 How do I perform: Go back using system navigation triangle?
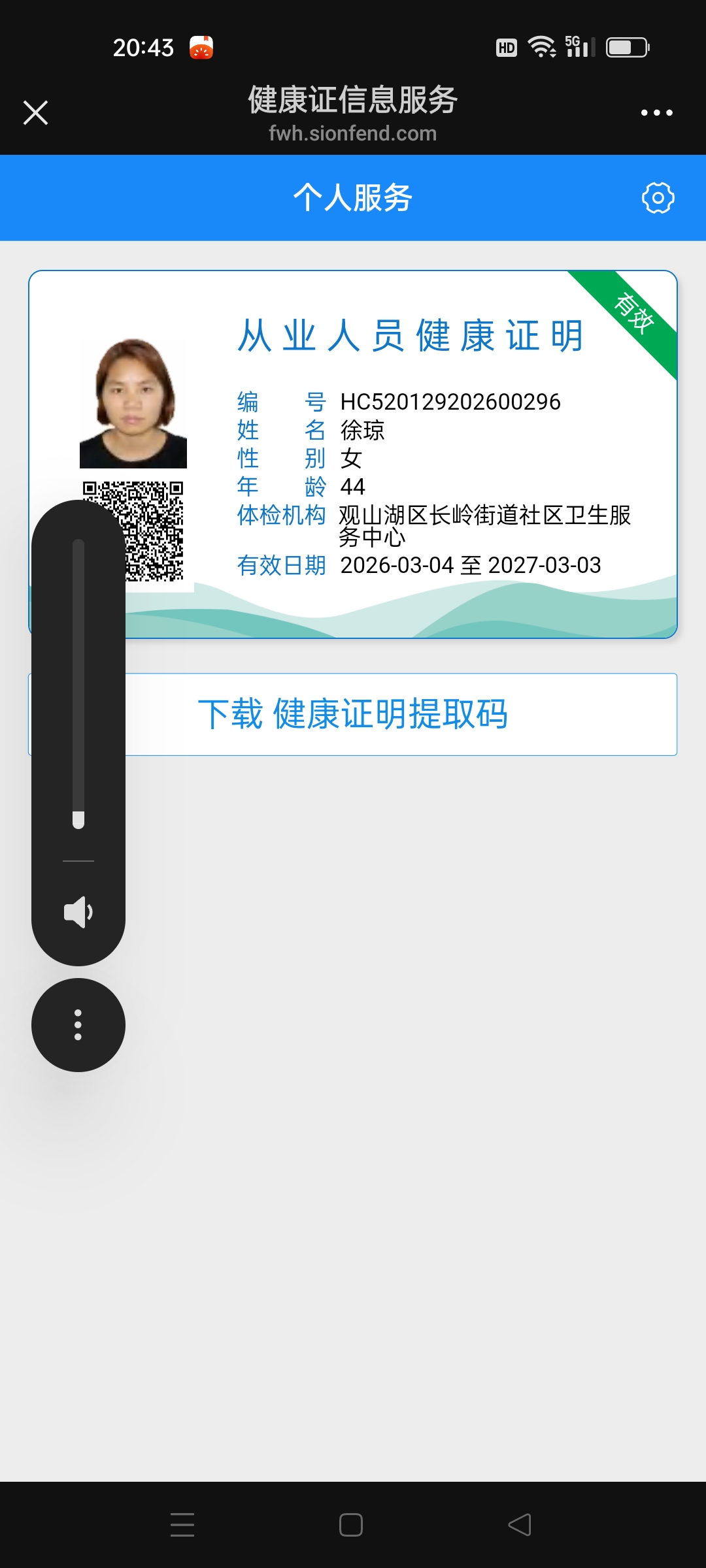coord(520,1525)
